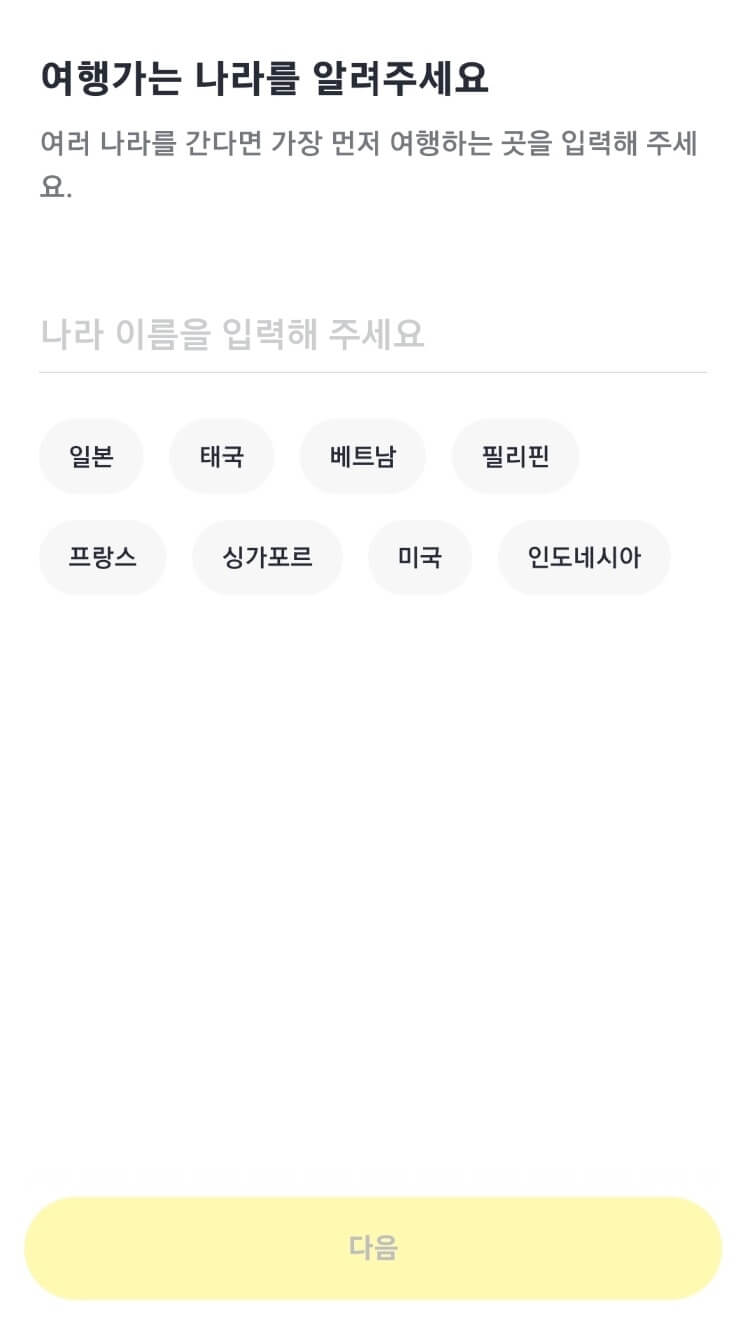The image size is (750, 1344).
Task: Choose Vietnam in the top chip row
Action: point(362,456)
